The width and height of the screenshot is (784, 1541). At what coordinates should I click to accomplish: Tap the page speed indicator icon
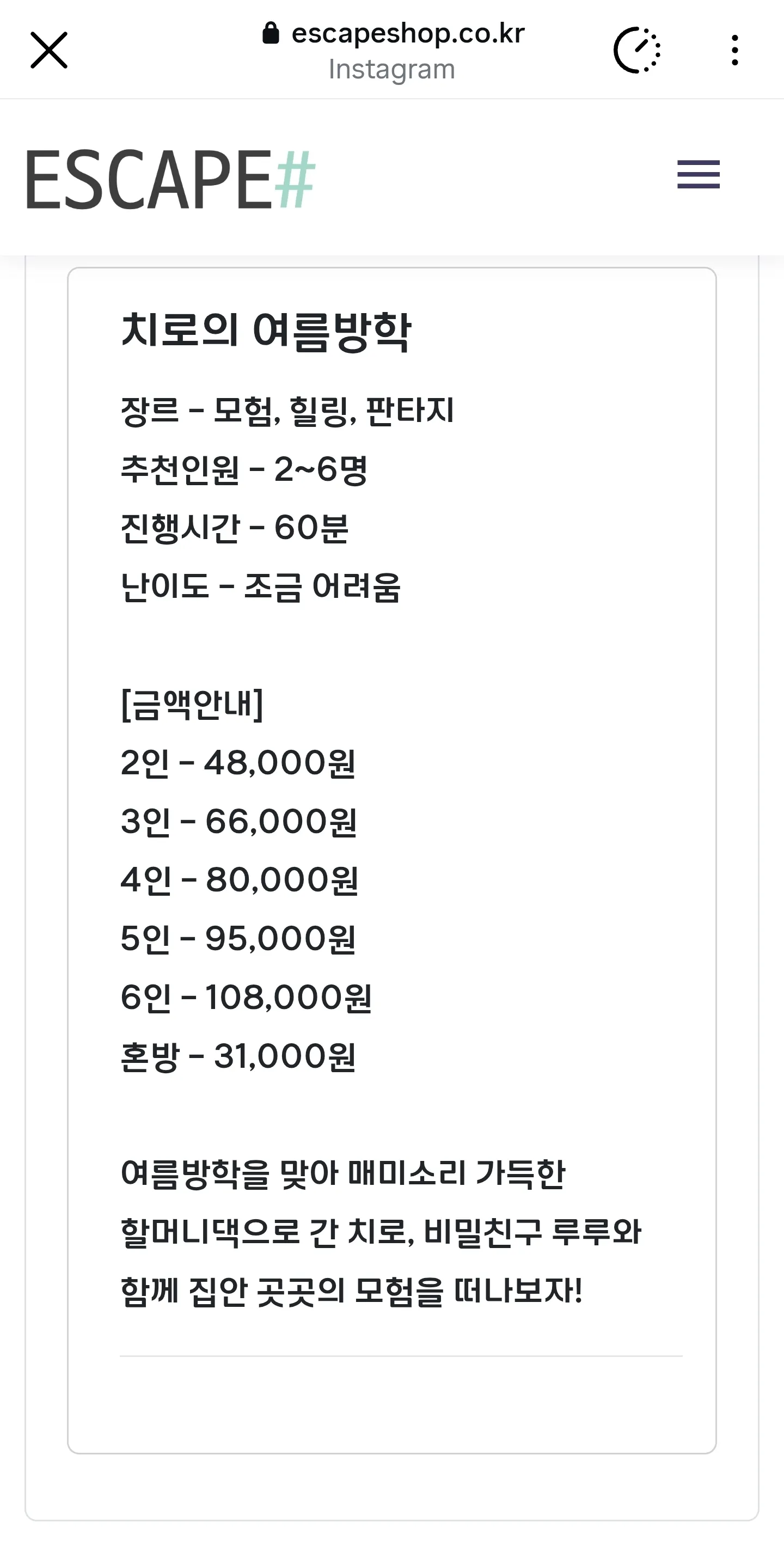[x=637, y=50]
